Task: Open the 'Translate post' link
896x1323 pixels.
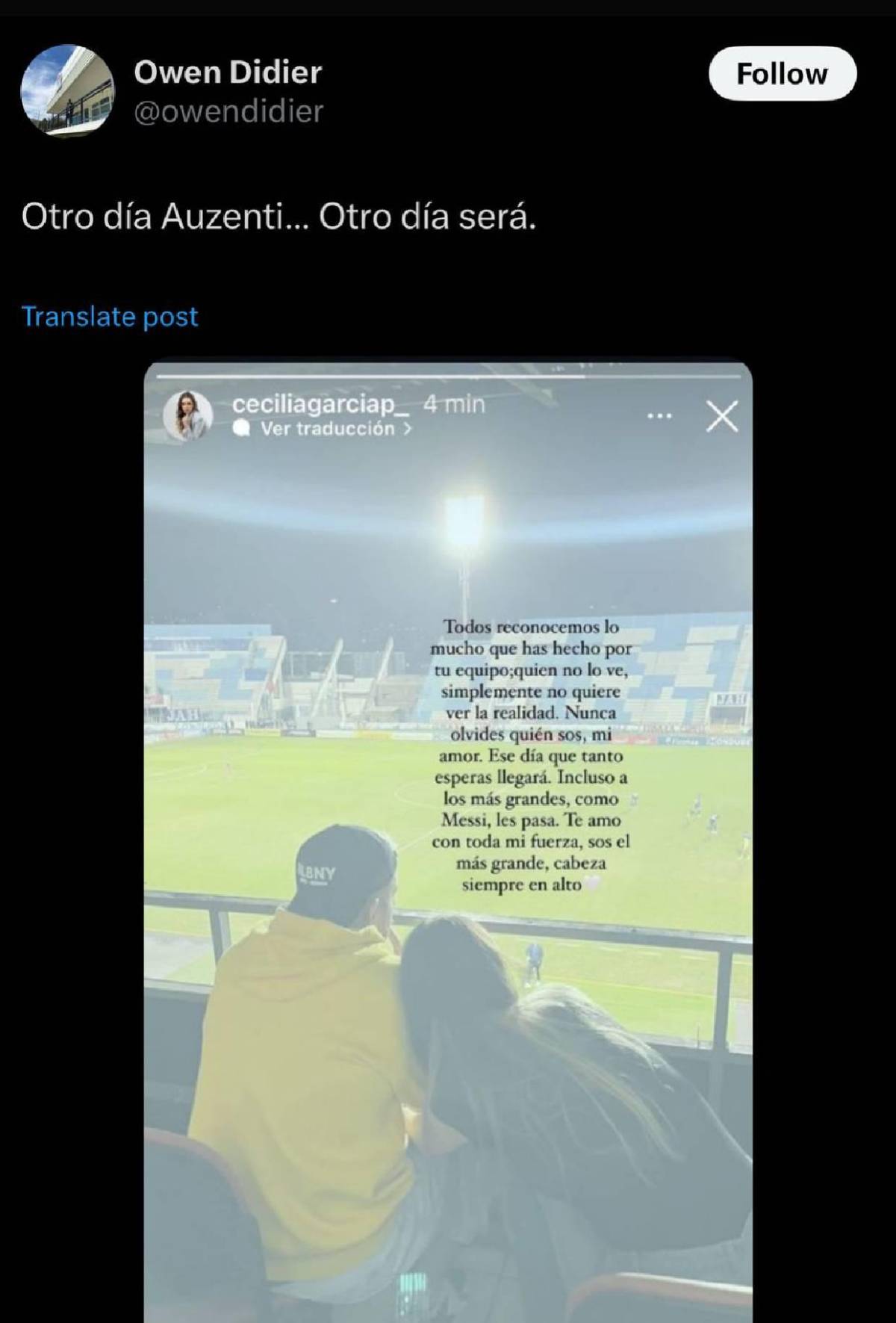Action: click(109, 317)
